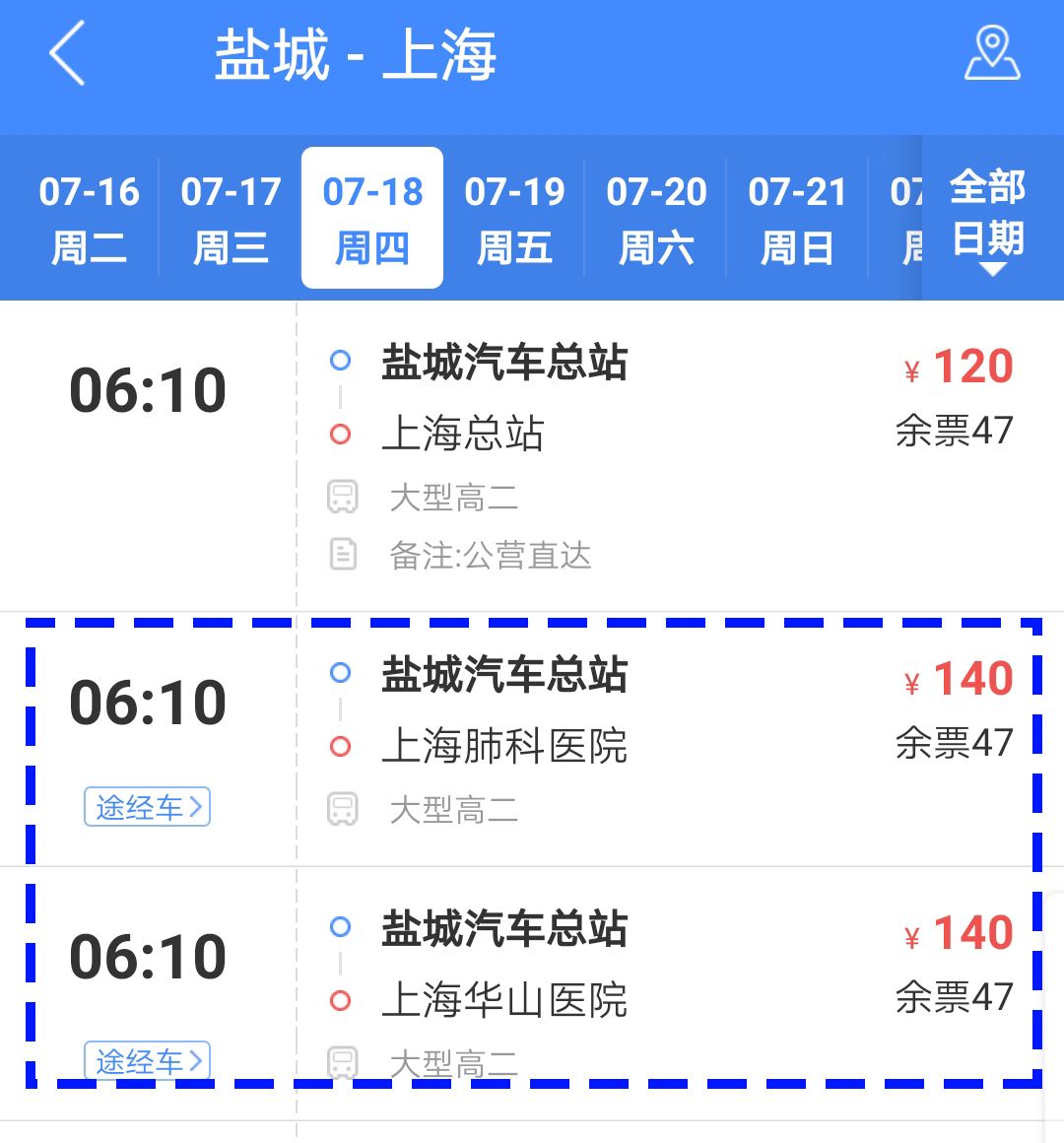The image size is (1064, 1143).
Task: Click the memo icon beside 备注:公营直达
Action: pyautogui.click(x=342, y=555)
